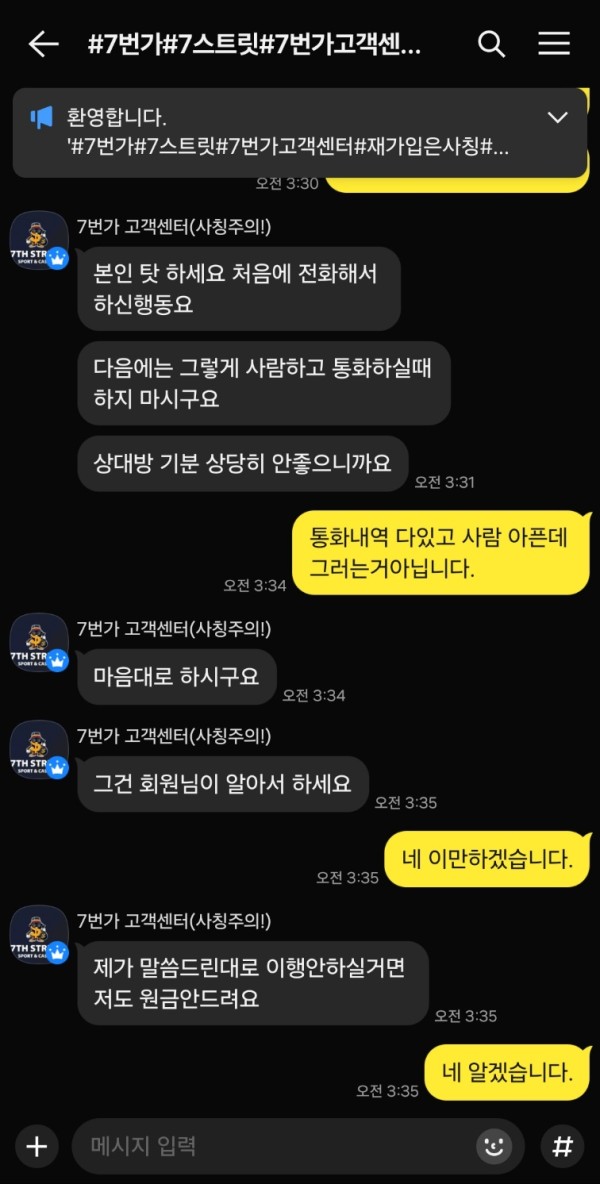The image size is (600, 1184).
Task: Open the emoticon picker
Action: pos(493,1146)
